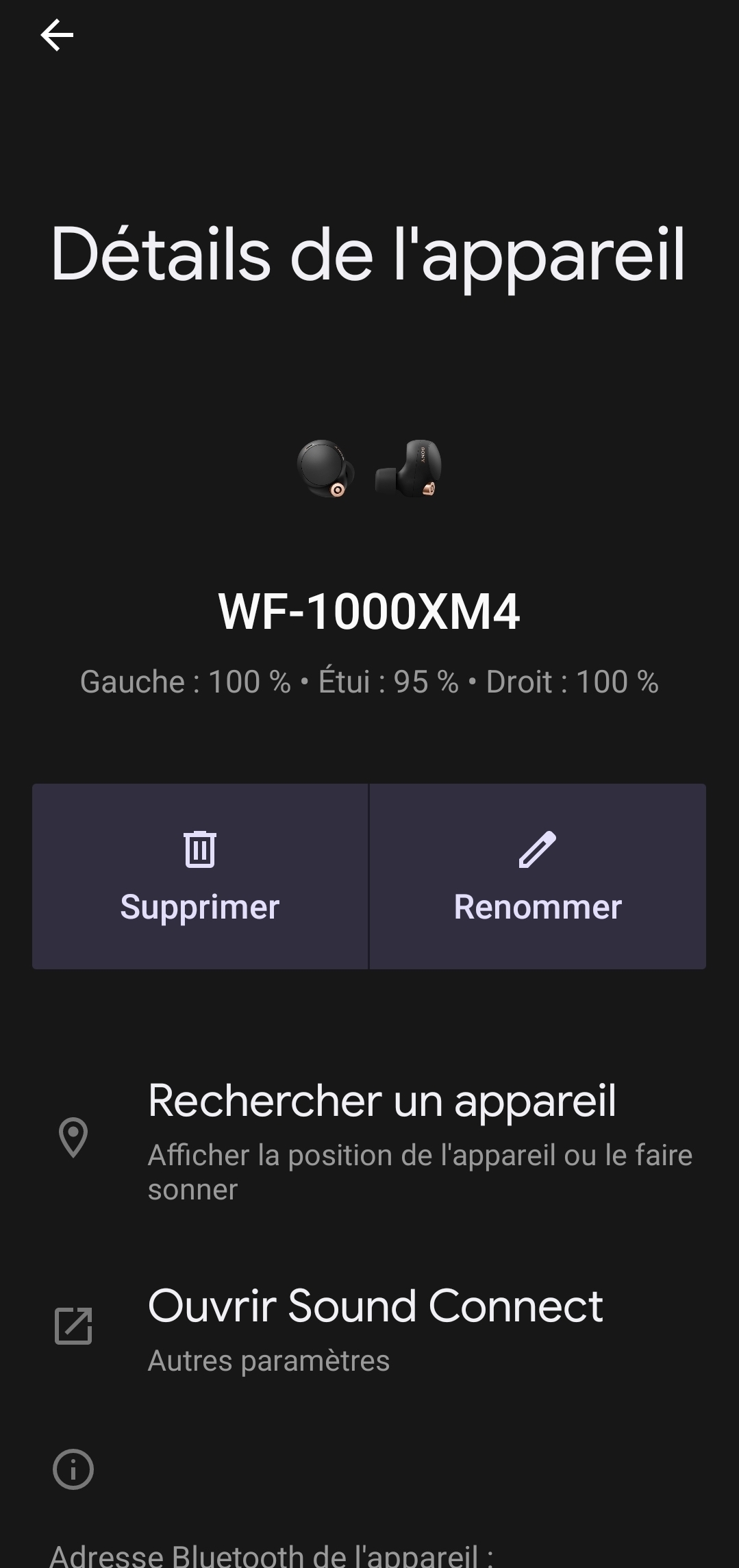
Task: Open Ouvrir Sound Connect settings
Action: pyautogui.click(x=375, y=1327)
